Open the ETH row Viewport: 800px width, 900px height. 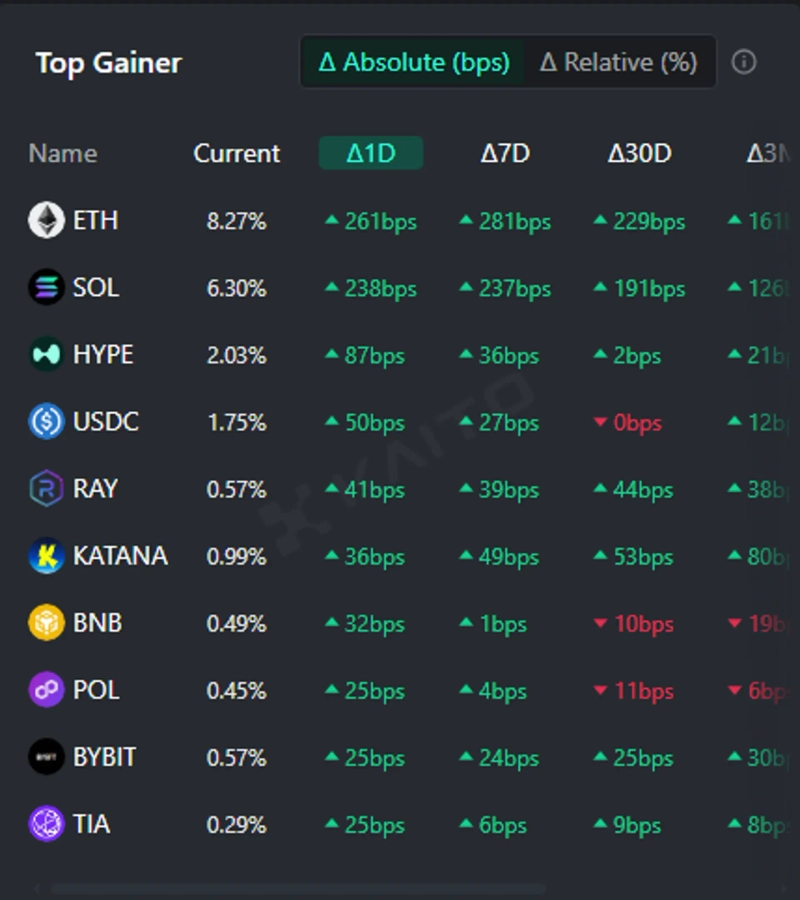[95, 220]
